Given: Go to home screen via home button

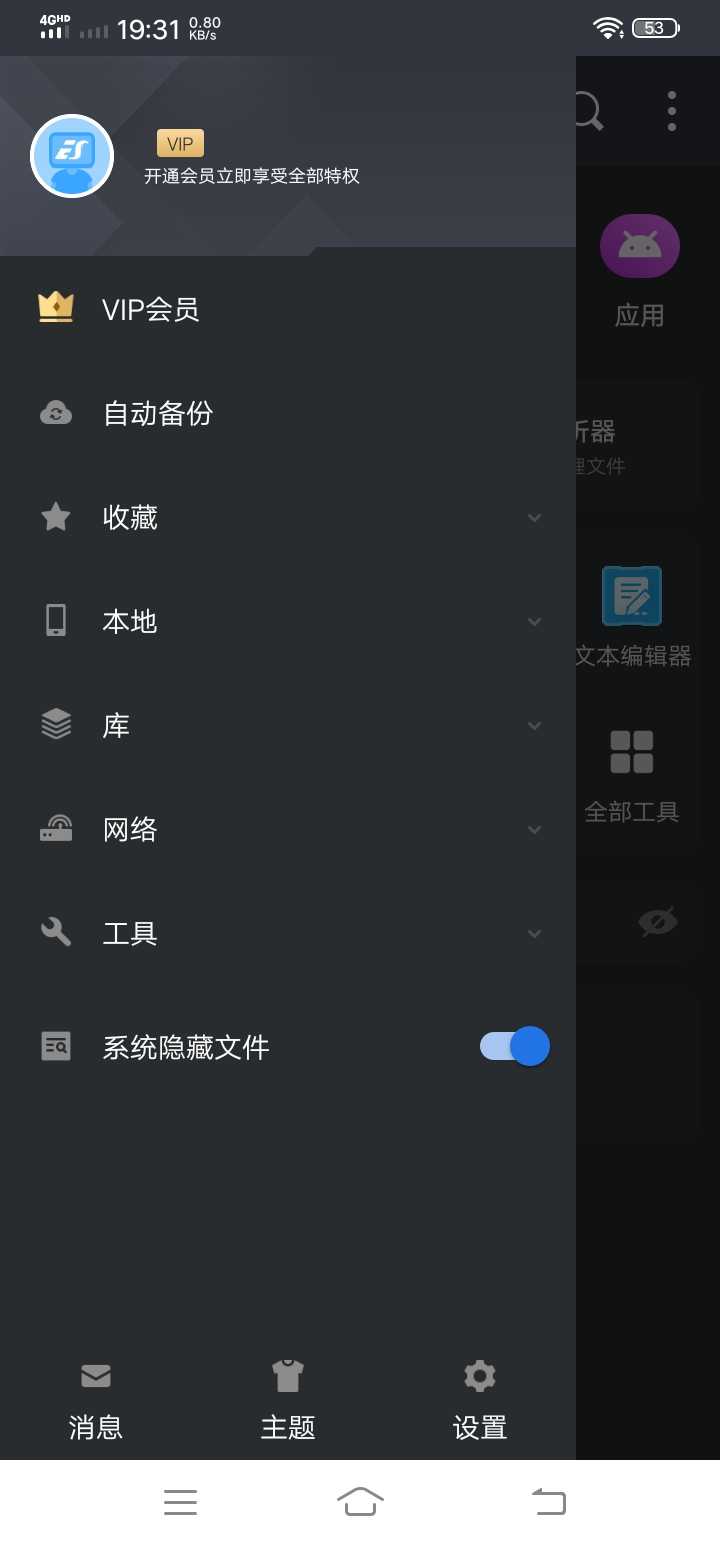Looking at the screenshot, I should pyautogui.click(x=360, y=1502).
